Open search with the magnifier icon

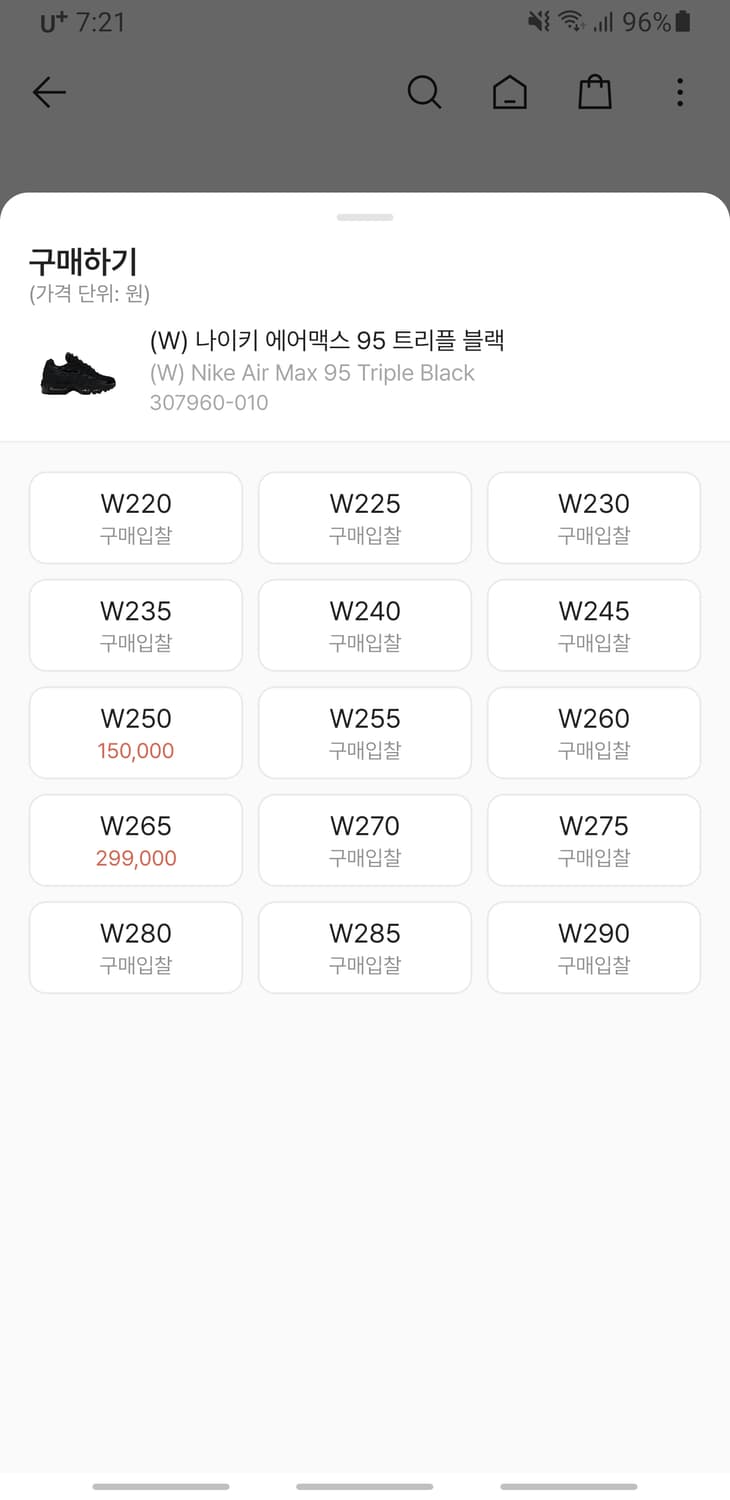tap(425, 93)
